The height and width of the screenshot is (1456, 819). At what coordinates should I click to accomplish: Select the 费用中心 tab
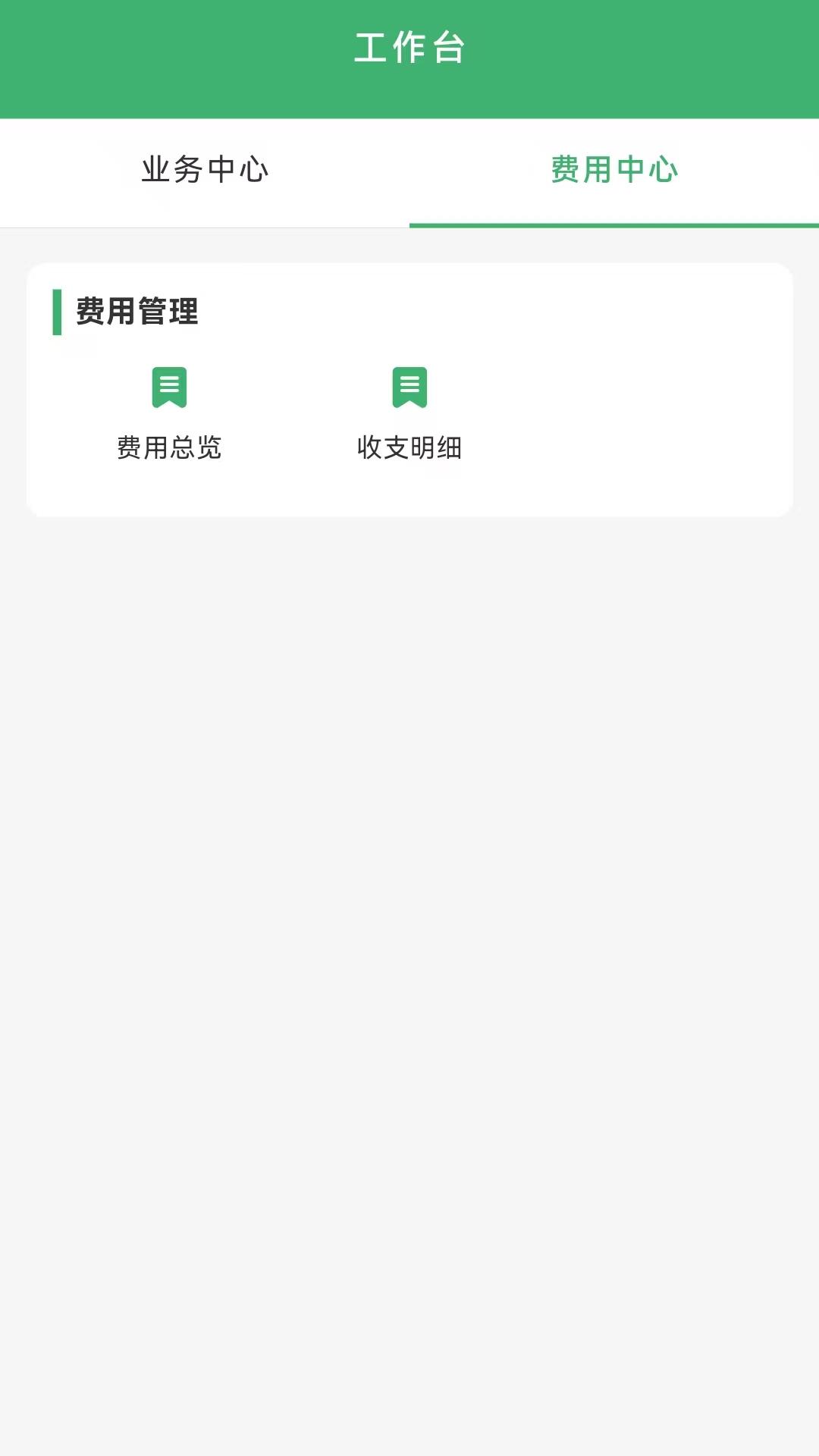(614, 170)
